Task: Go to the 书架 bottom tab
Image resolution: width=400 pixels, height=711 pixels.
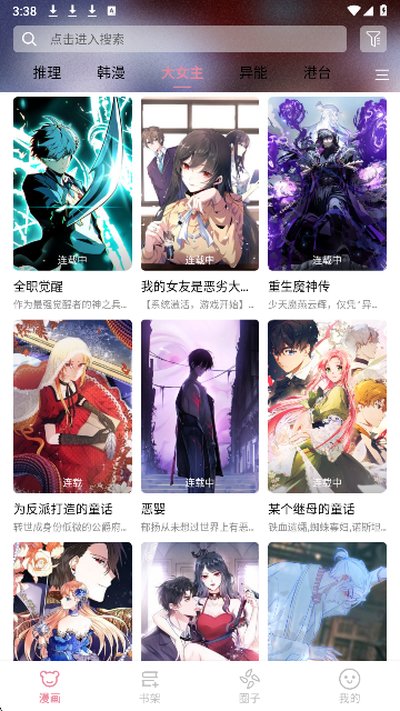Action: click(x=150, y=686)
